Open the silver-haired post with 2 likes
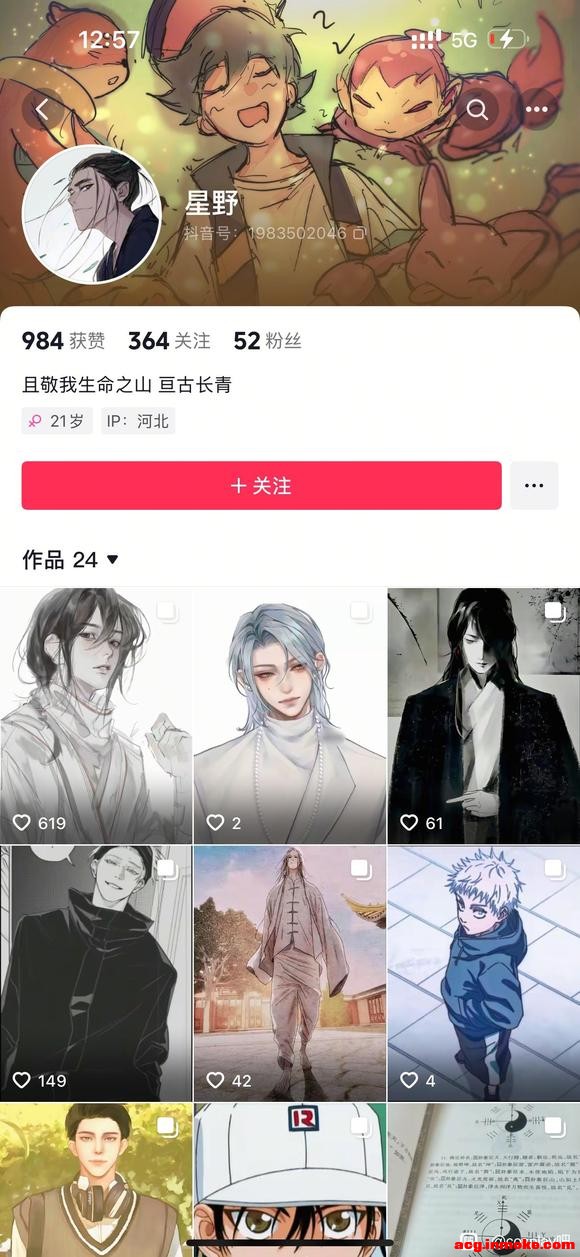 (289, 716)
